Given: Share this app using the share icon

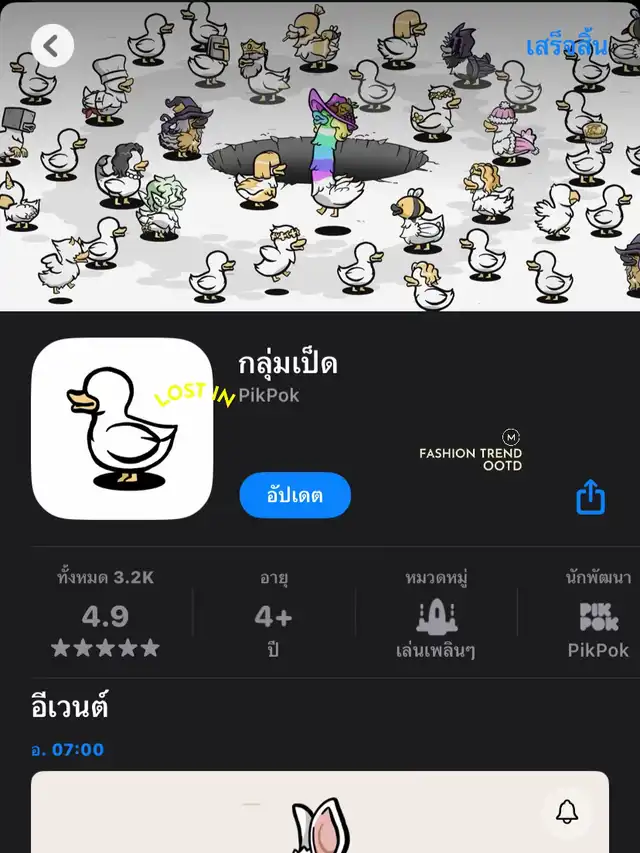Looking at the screenshot, I should 591,496.
